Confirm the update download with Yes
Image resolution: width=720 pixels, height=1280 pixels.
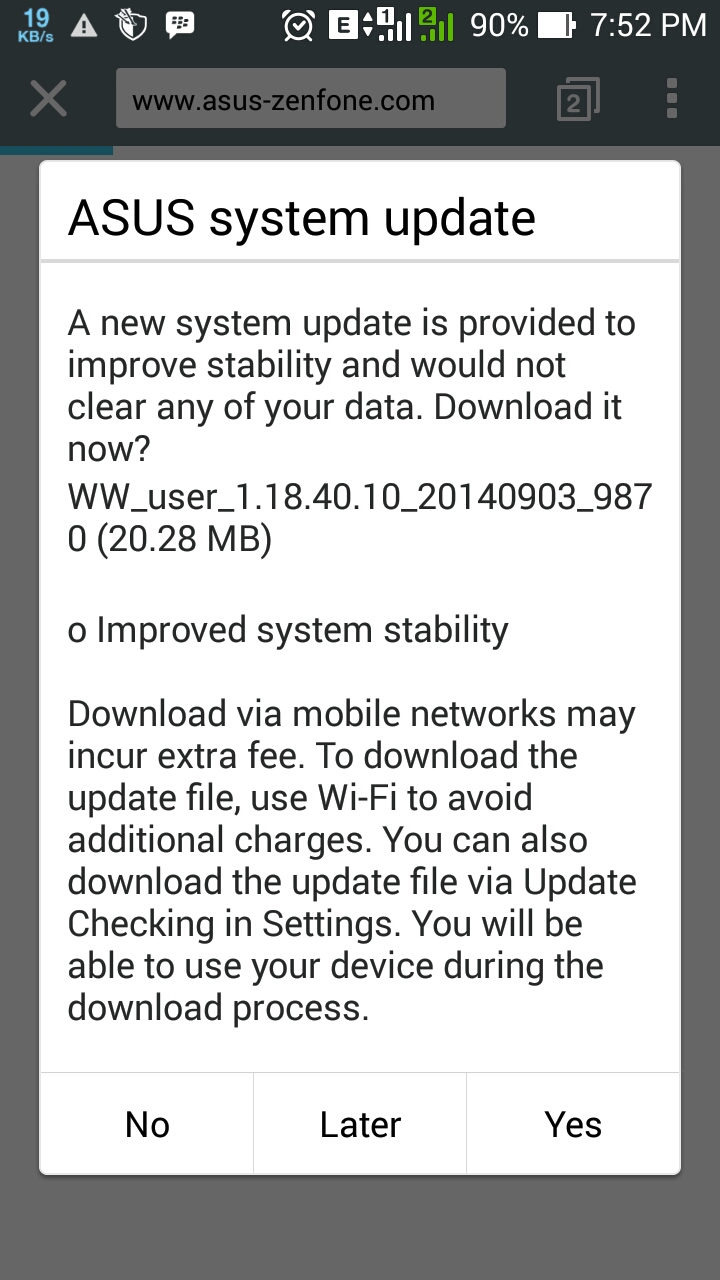click(x=573, y=1124)
